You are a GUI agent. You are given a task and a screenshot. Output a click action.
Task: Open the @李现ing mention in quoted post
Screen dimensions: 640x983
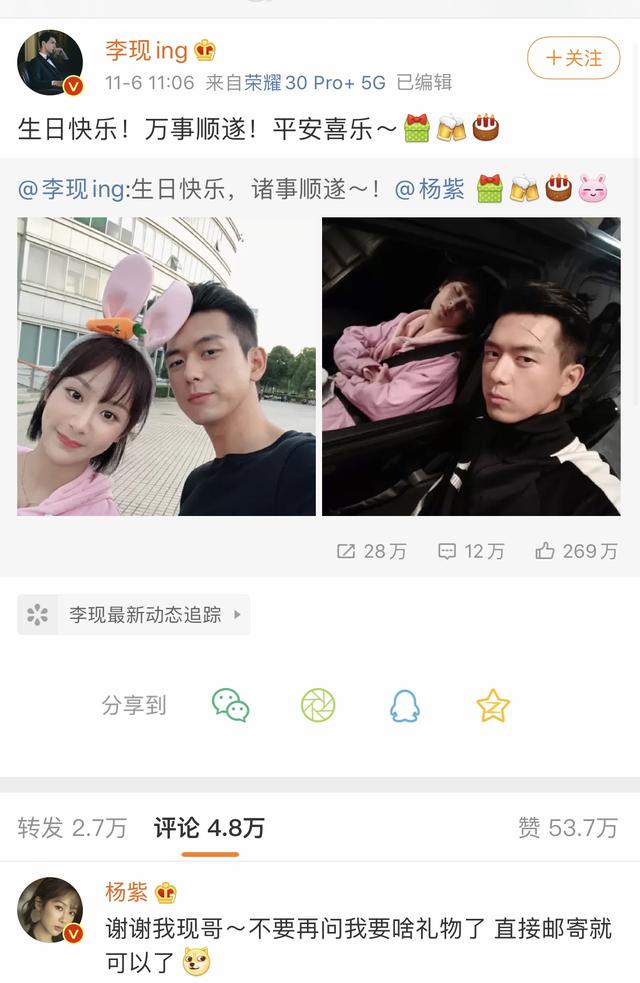pos(69,189)
